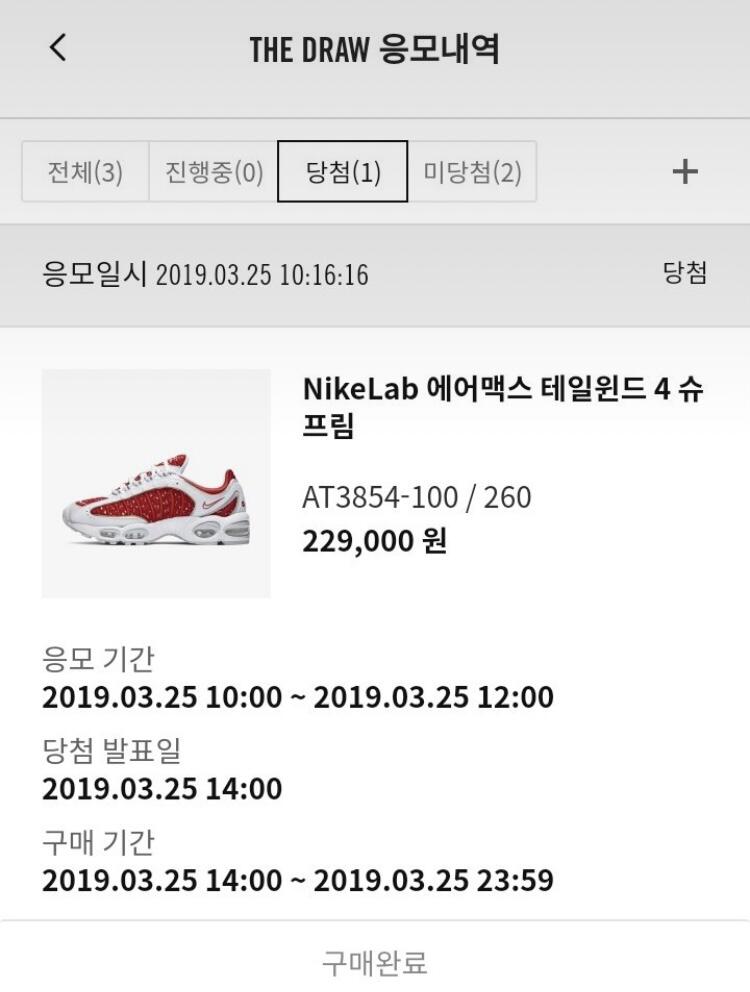The height and width of the screenshot is (992, 750).
Task: Switch to the 전체(3) tab
Action: click(x=85, y=171)
